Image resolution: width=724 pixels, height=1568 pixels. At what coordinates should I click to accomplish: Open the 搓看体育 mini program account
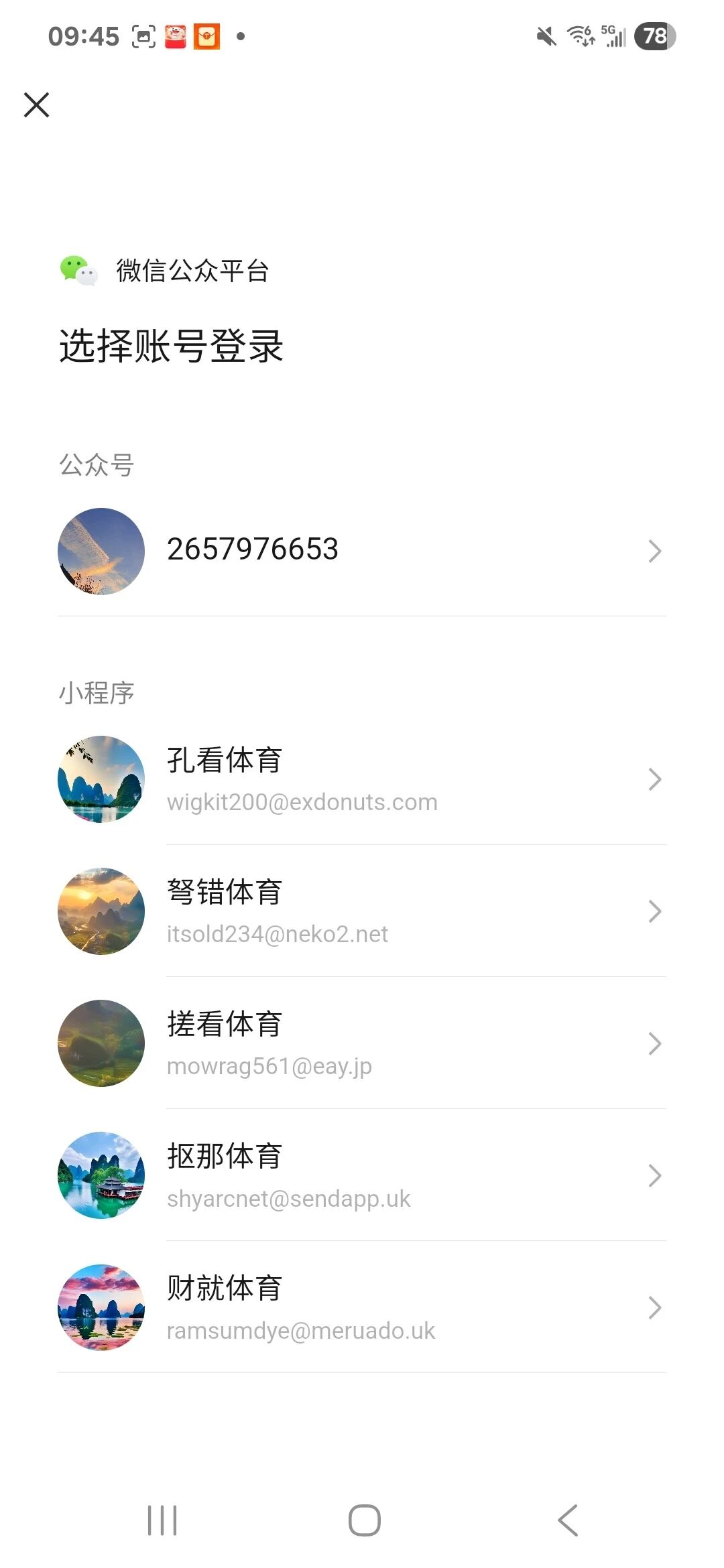tap(362, 1043)
